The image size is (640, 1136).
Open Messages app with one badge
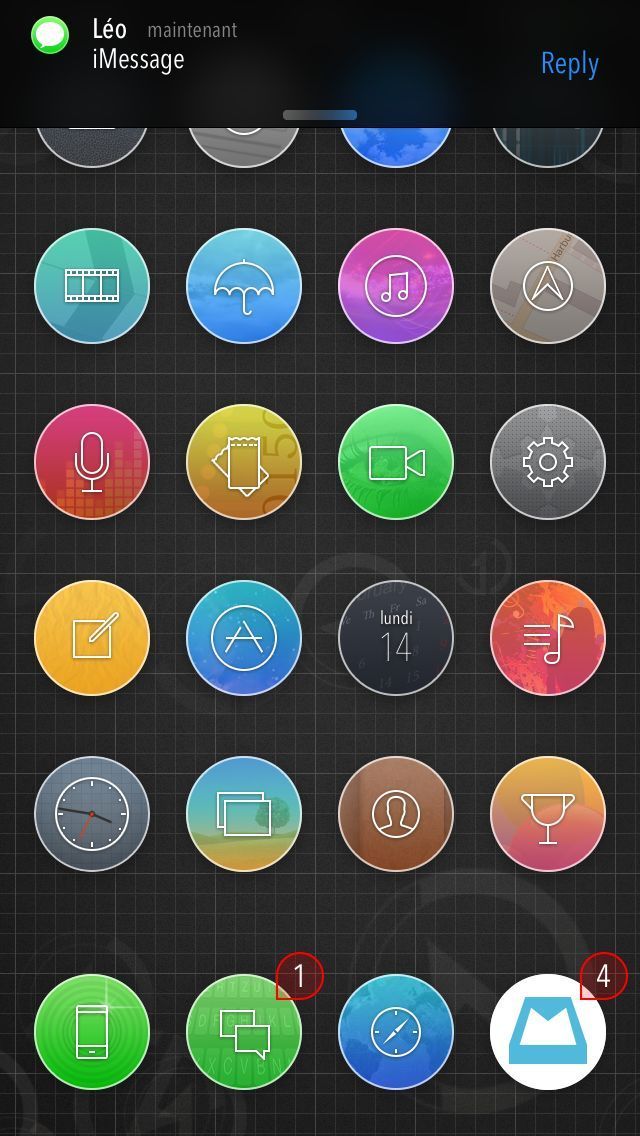(x=244, y=1032)
